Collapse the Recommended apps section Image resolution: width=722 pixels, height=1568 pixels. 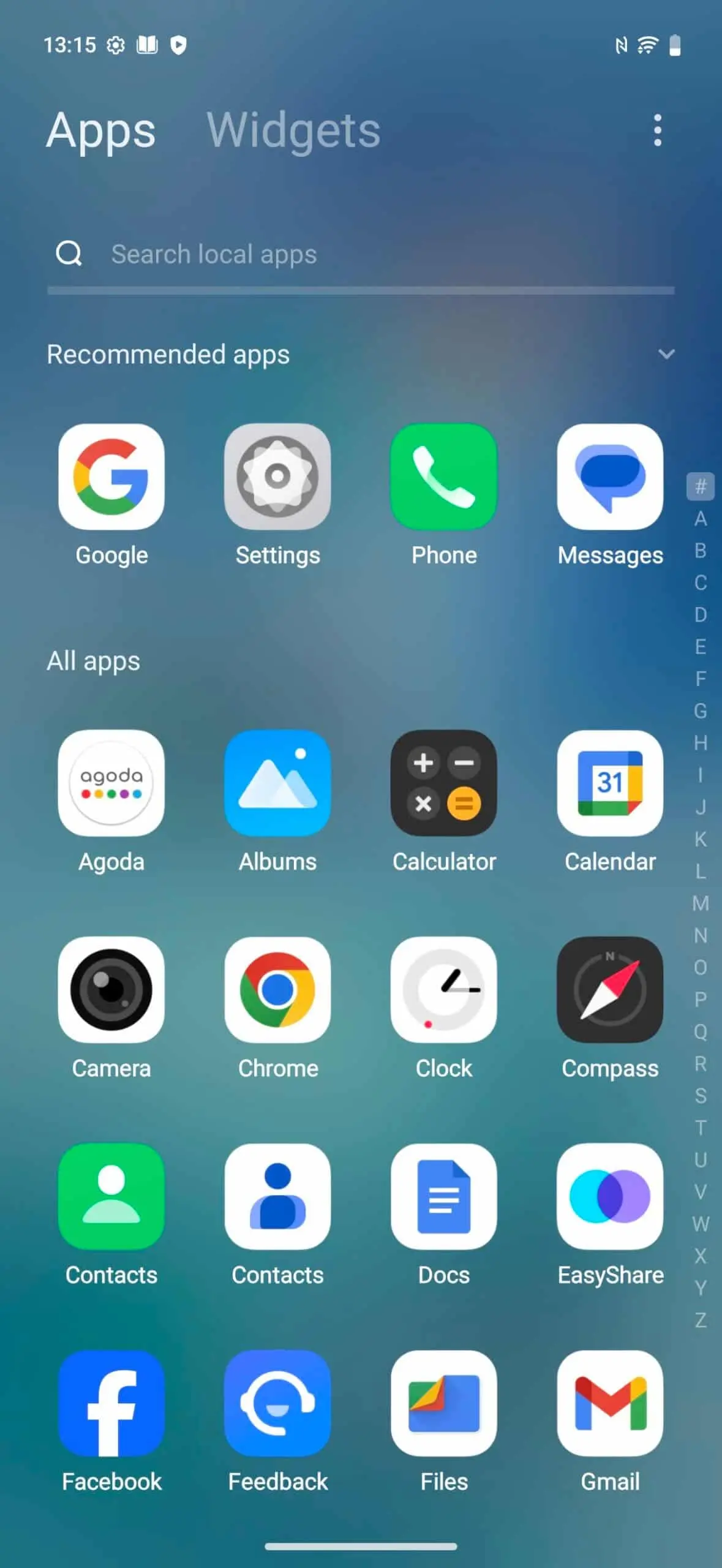667,354
